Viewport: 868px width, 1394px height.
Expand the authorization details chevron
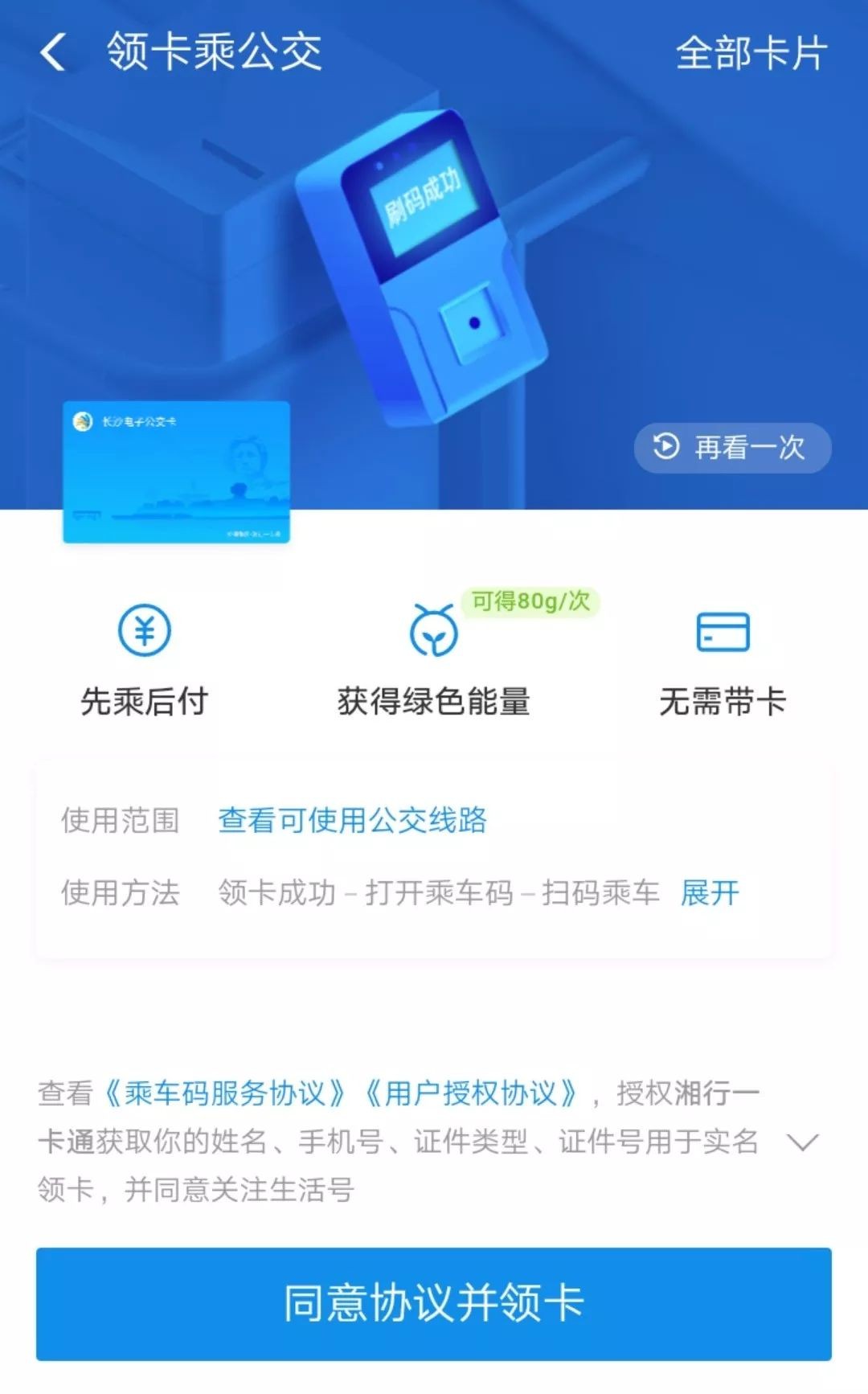tap(802, 1142)
